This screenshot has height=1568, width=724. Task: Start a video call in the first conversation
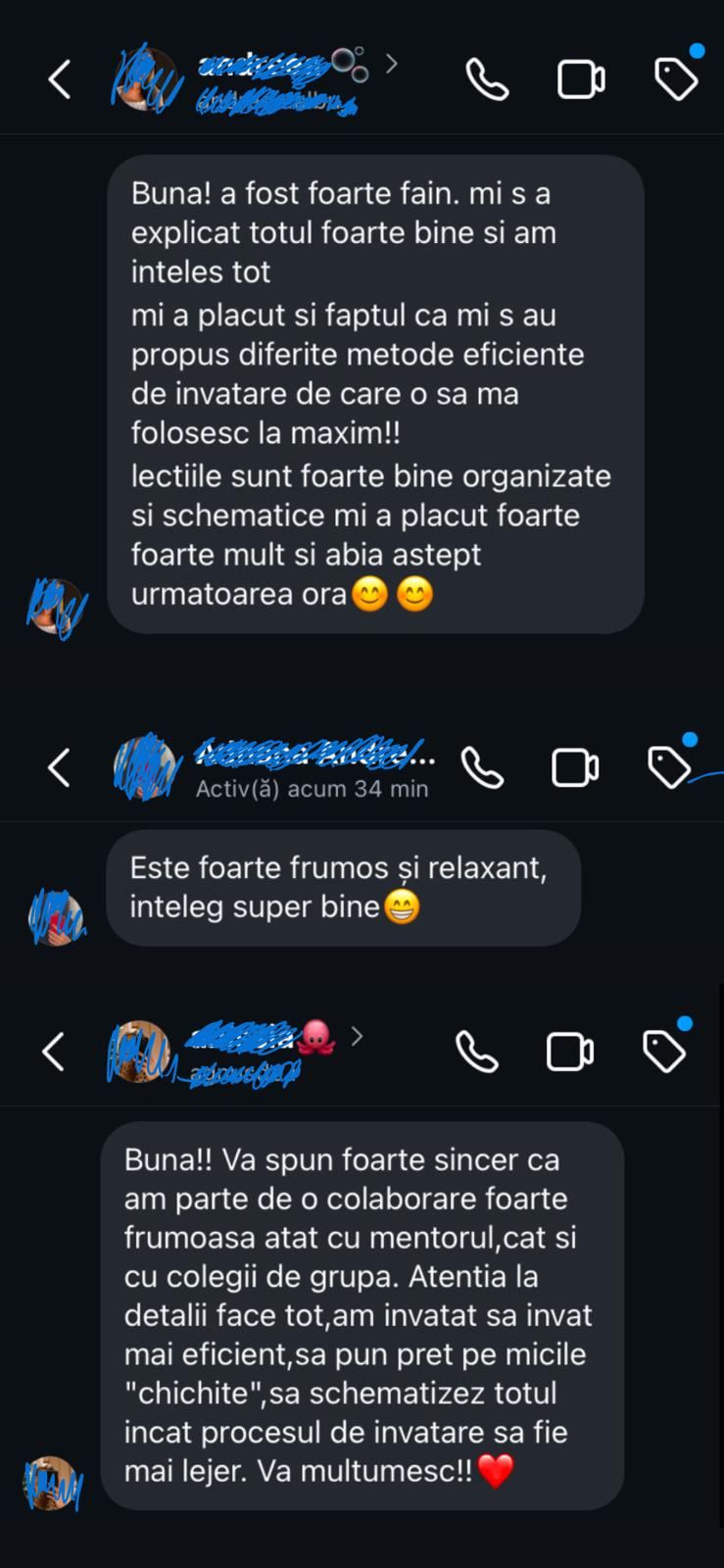pyautogui.click(x=581, y=77)
